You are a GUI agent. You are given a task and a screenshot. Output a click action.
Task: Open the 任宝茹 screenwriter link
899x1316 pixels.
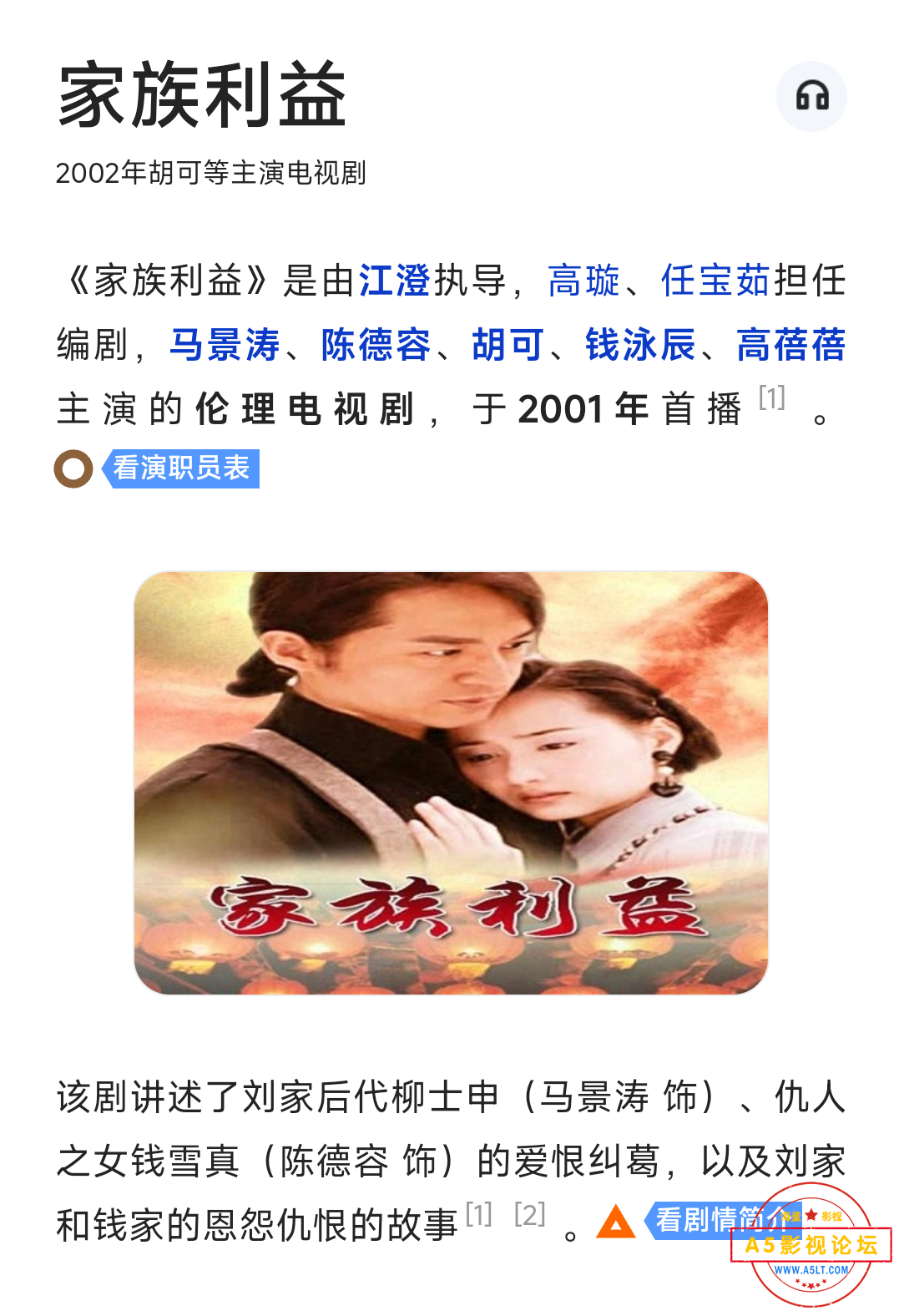click(715, 281)
